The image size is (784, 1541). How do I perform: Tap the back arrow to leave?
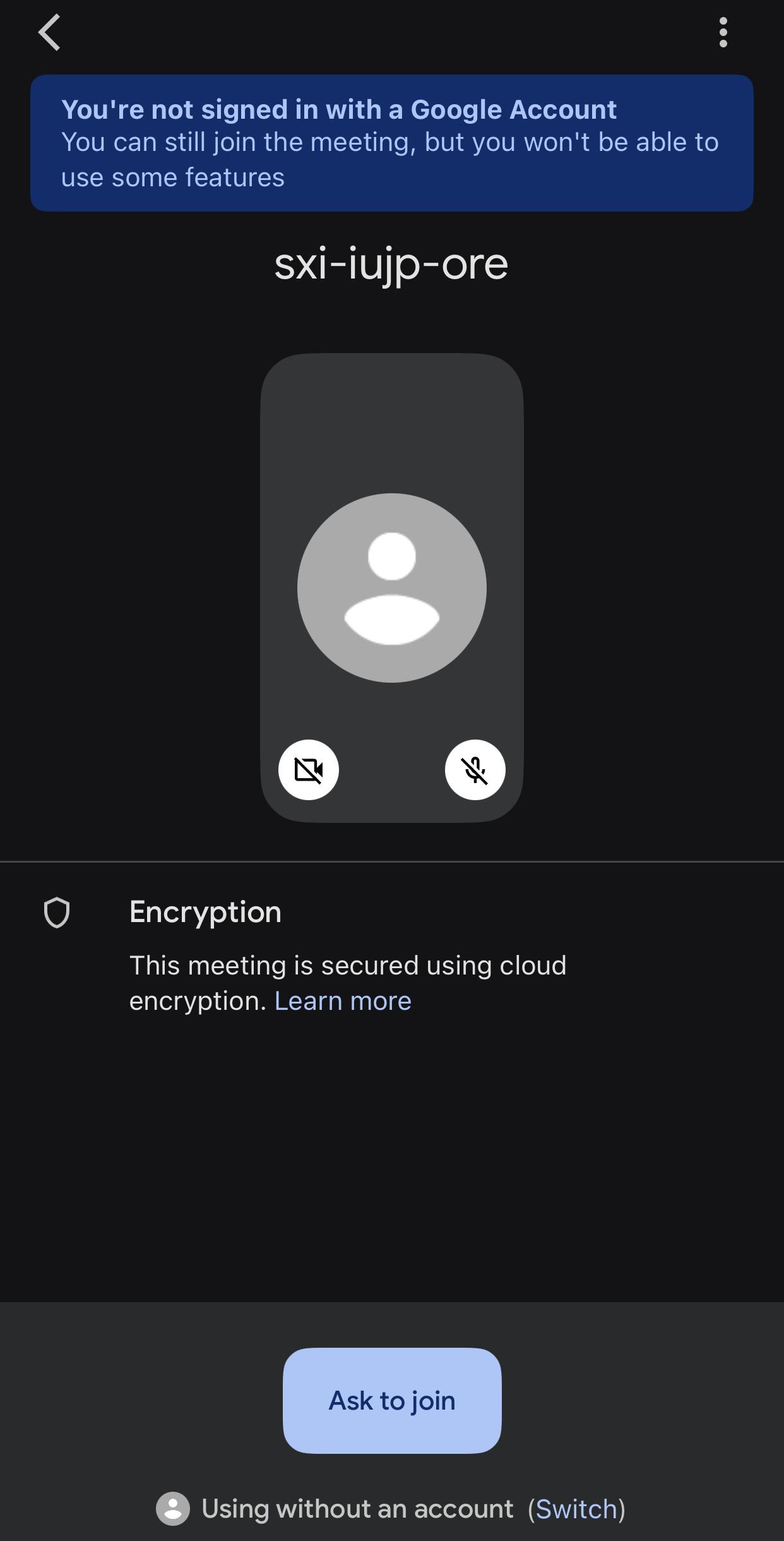50,33
